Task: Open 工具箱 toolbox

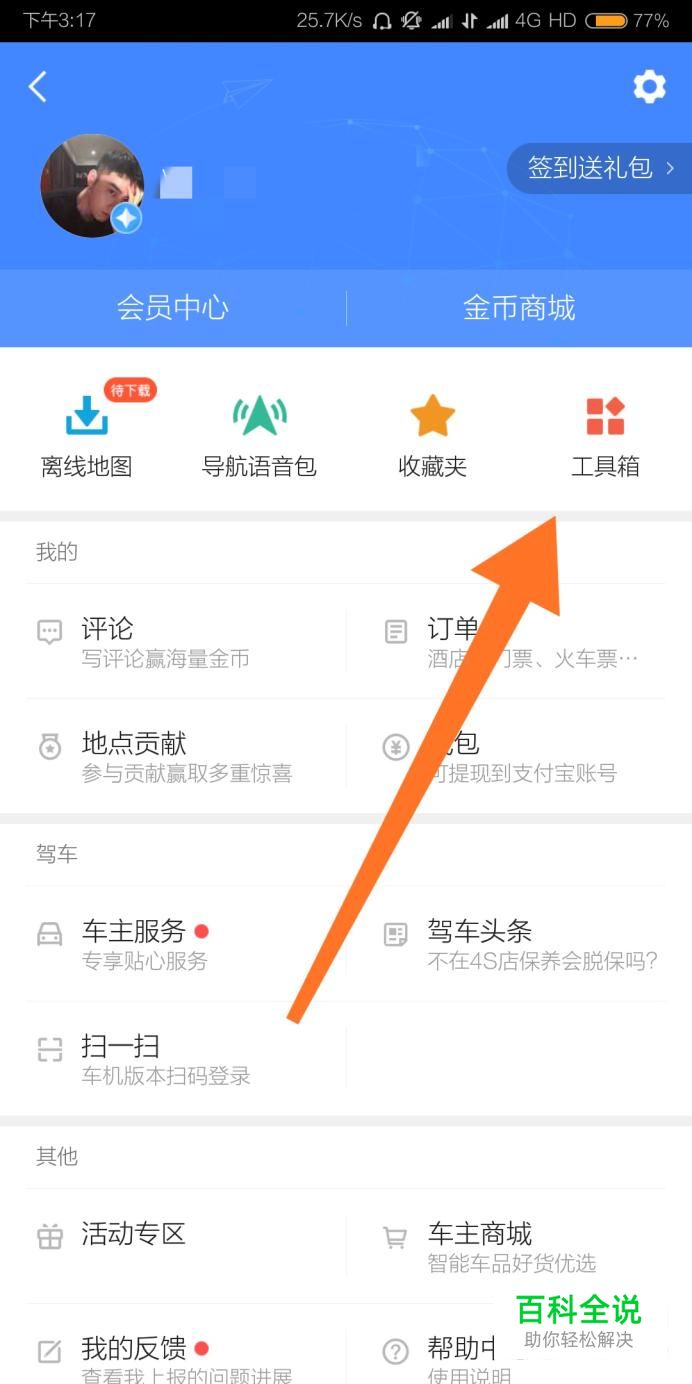Action: 605,435
